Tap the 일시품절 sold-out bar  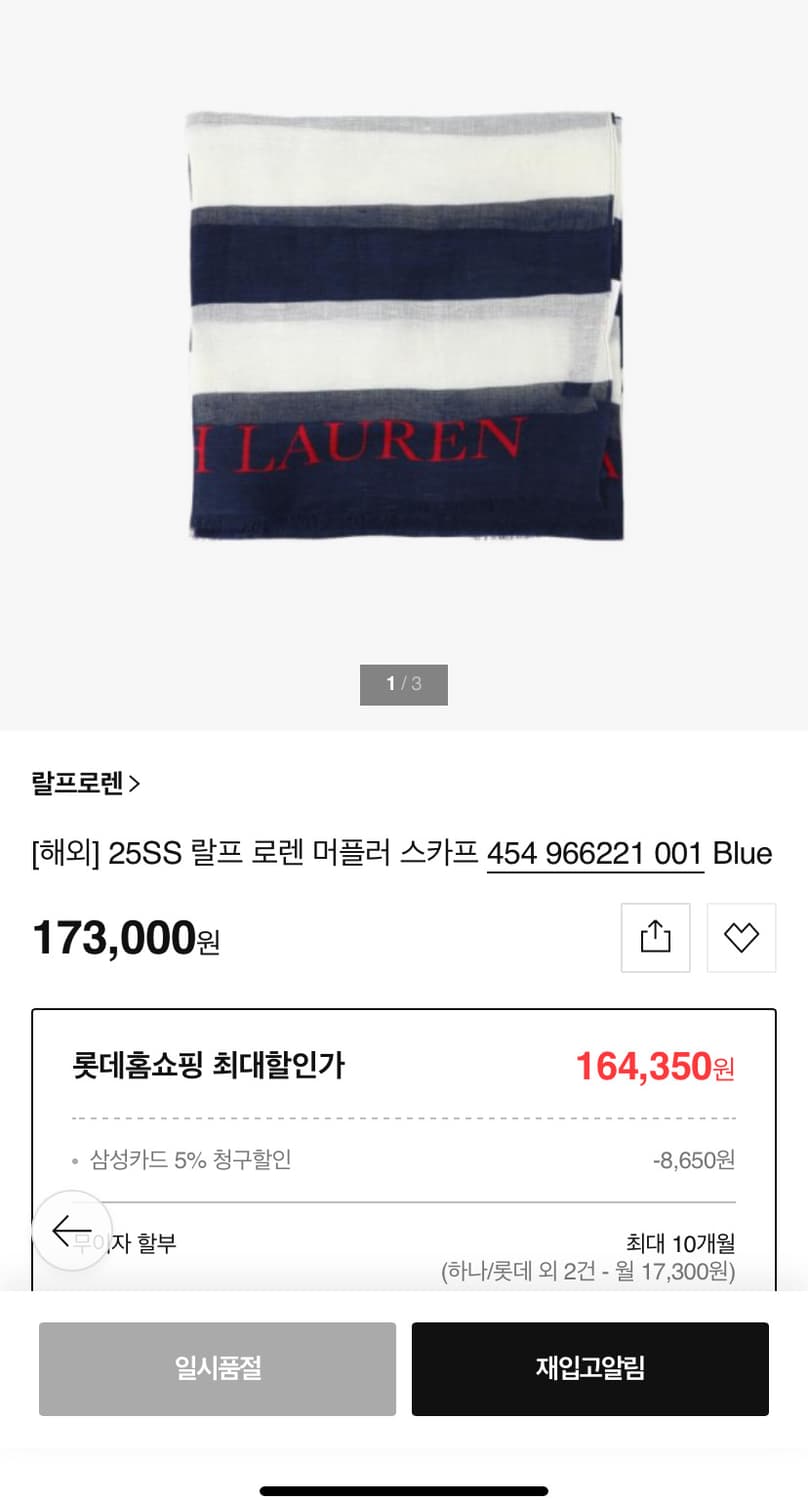coord(217,1368)
